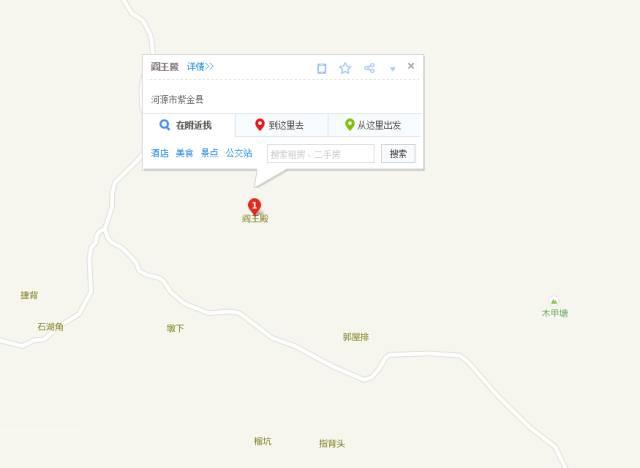This screenshot has height=468, width=640.
Task: Search nearby 公交站
Action: pyautogui.click(x=238, y=153)
